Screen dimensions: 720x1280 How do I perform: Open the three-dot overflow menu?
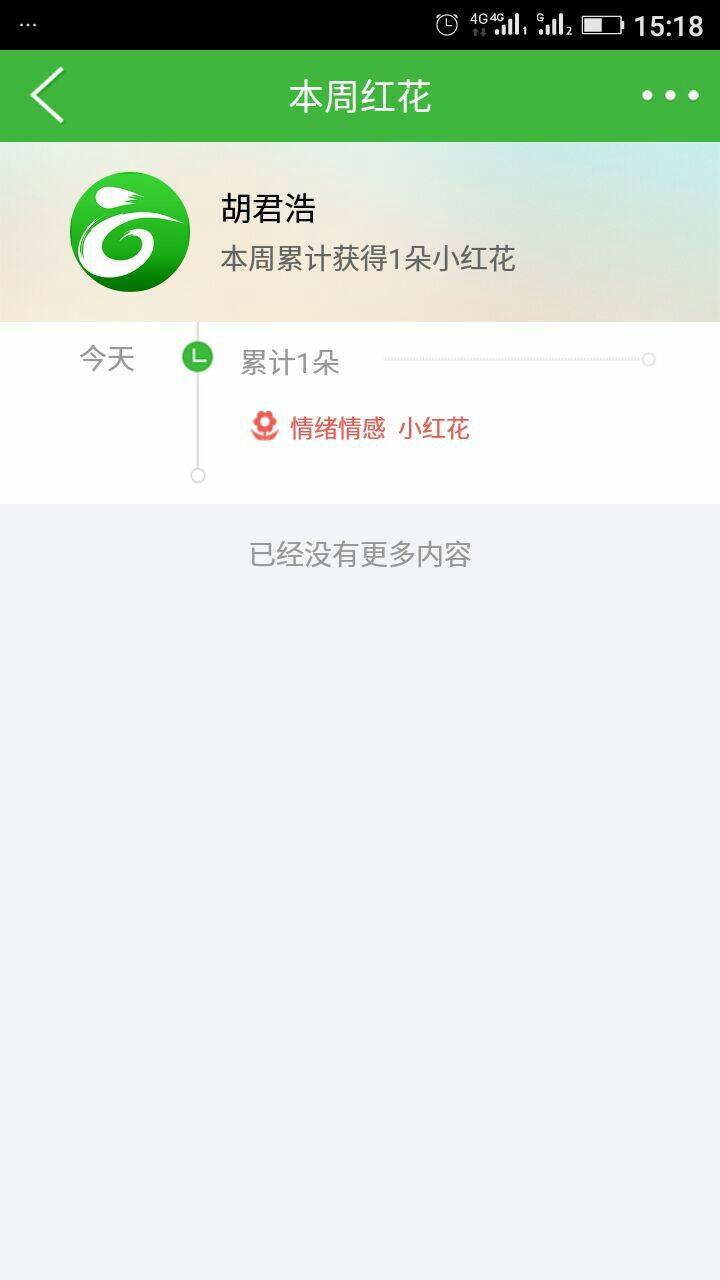click(x=670, y=96)
